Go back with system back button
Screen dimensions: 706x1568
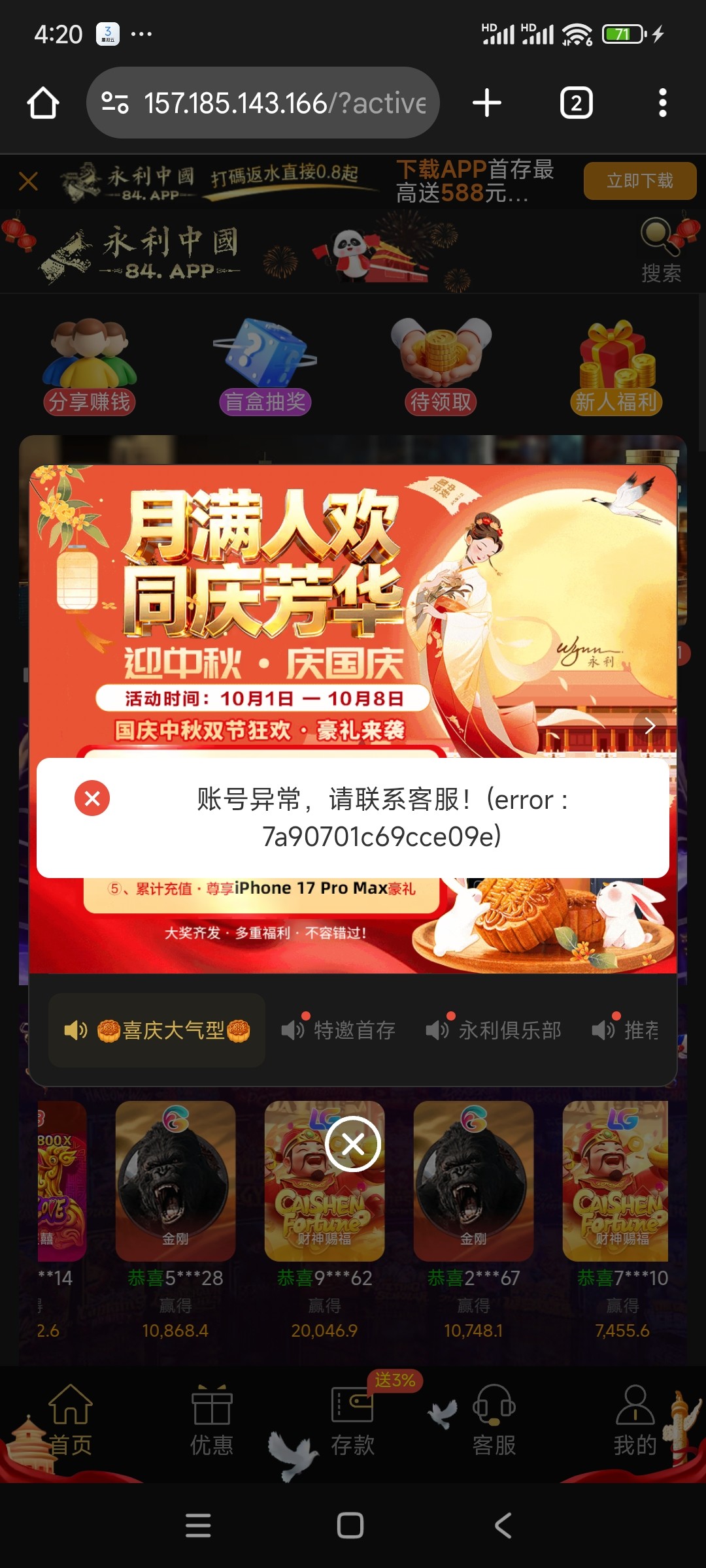coord(503,1526)
